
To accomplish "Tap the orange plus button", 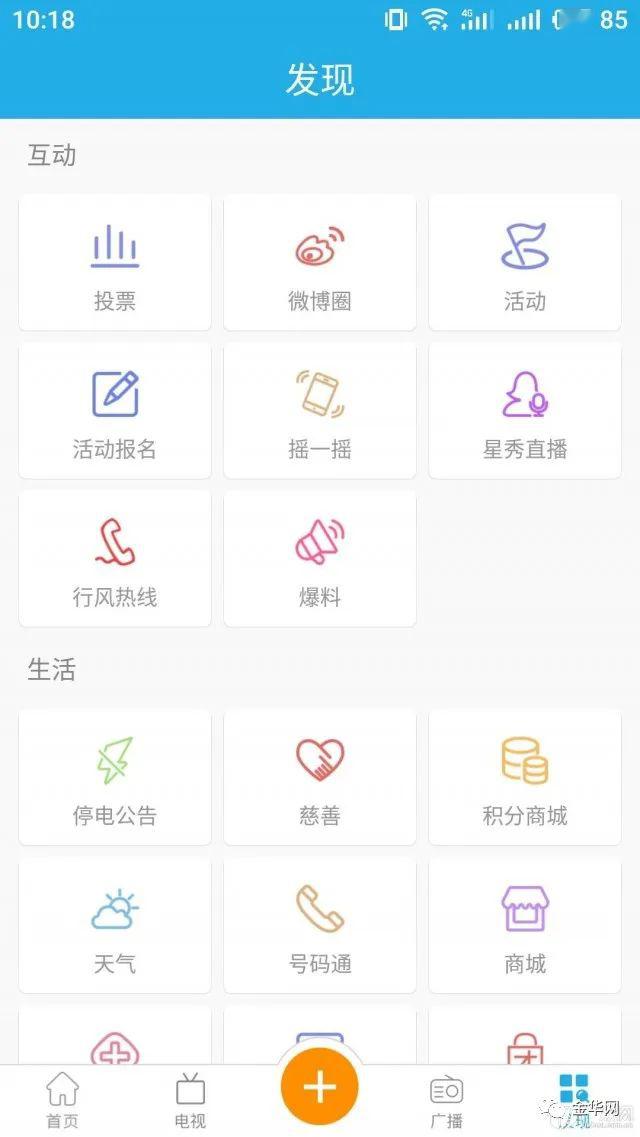I will [320, 1087].
